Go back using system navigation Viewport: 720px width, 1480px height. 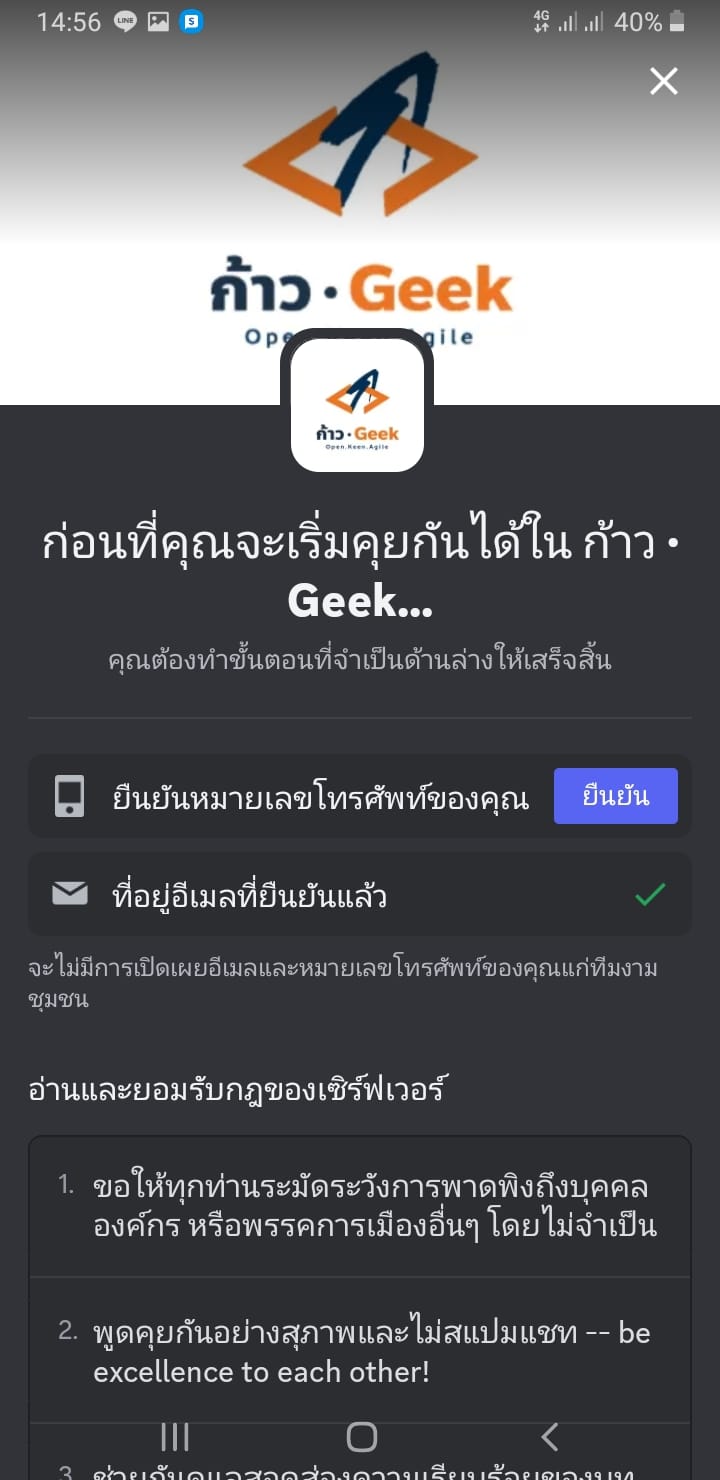coord(549,1437)
